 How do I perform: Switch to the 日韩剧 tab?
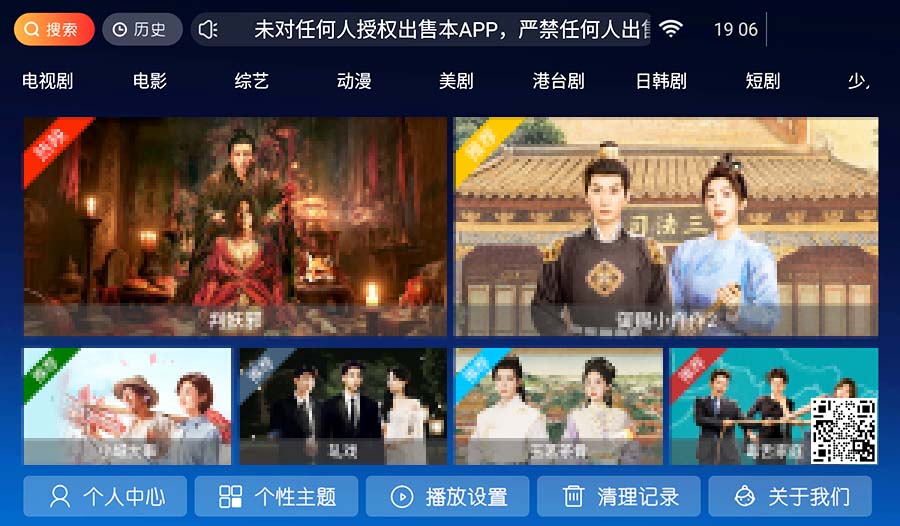point(661,81)
